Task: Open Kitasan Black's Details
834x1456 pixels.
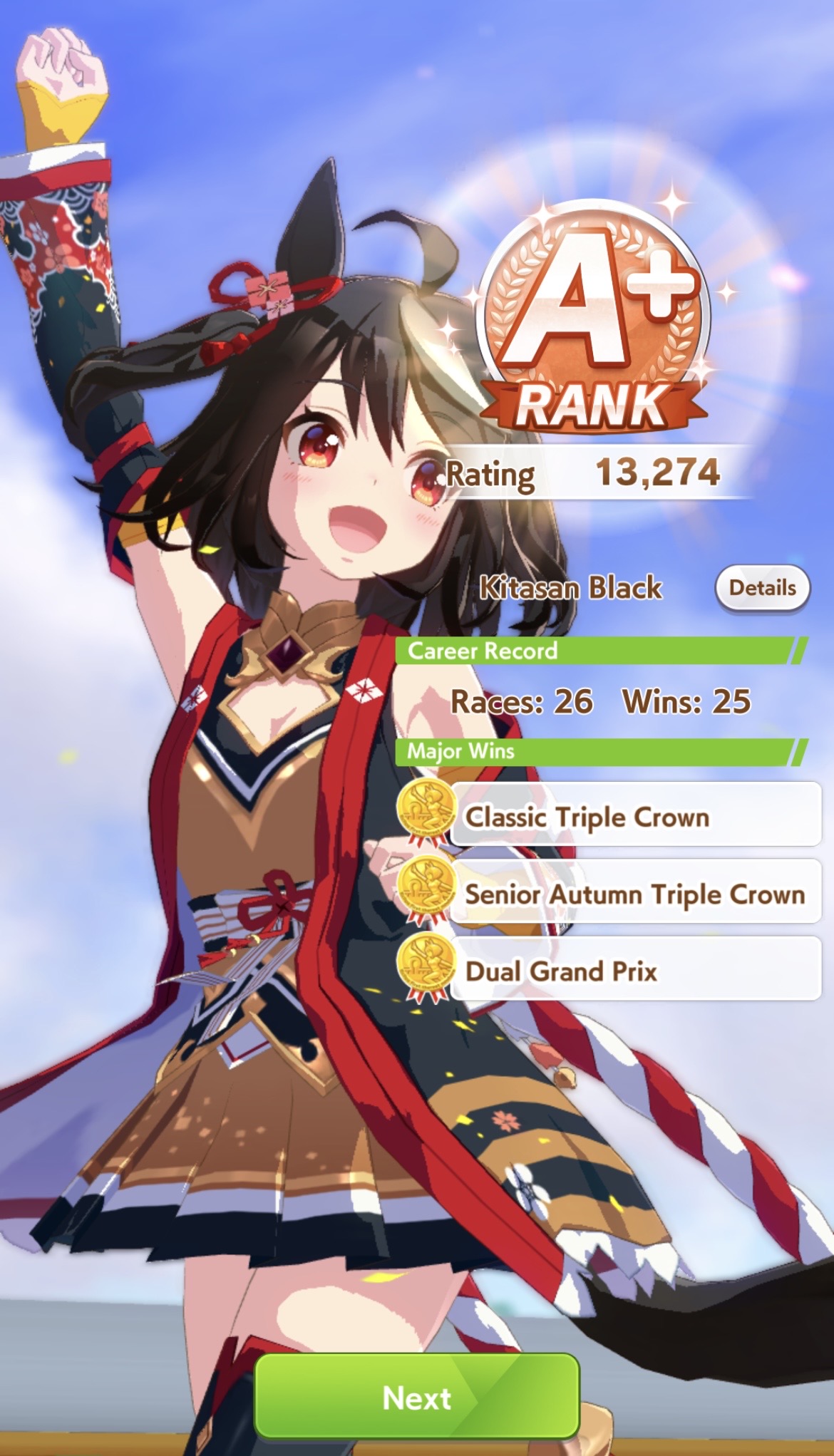Action: (762, 588)
